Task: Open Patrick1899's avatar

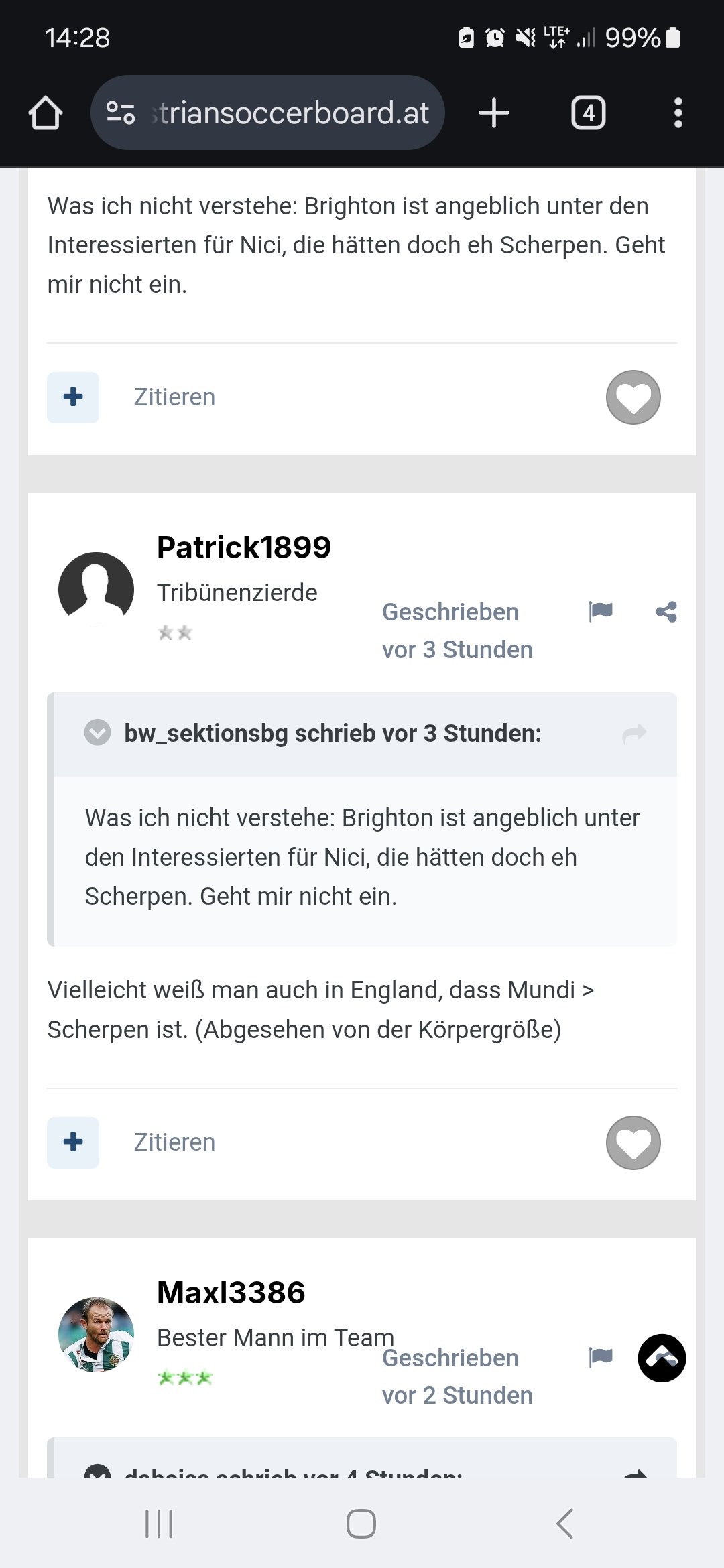Action: point(96,590)
